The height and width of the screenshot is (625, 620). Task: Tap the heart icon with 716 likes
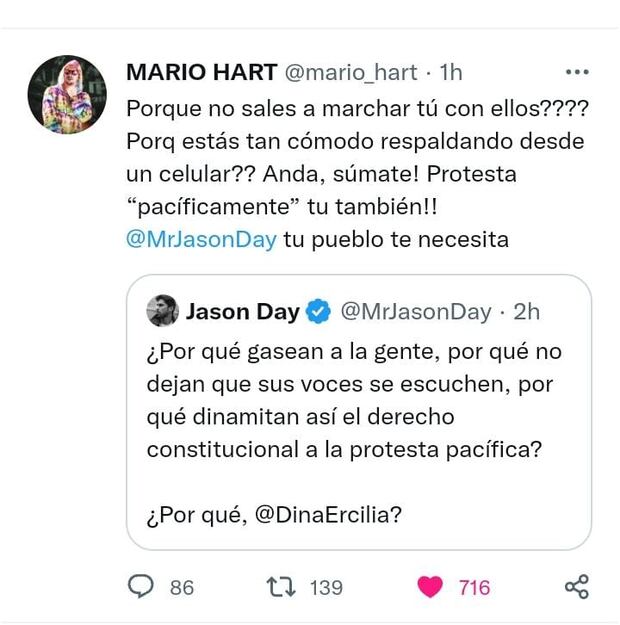[x=430, y=587]
